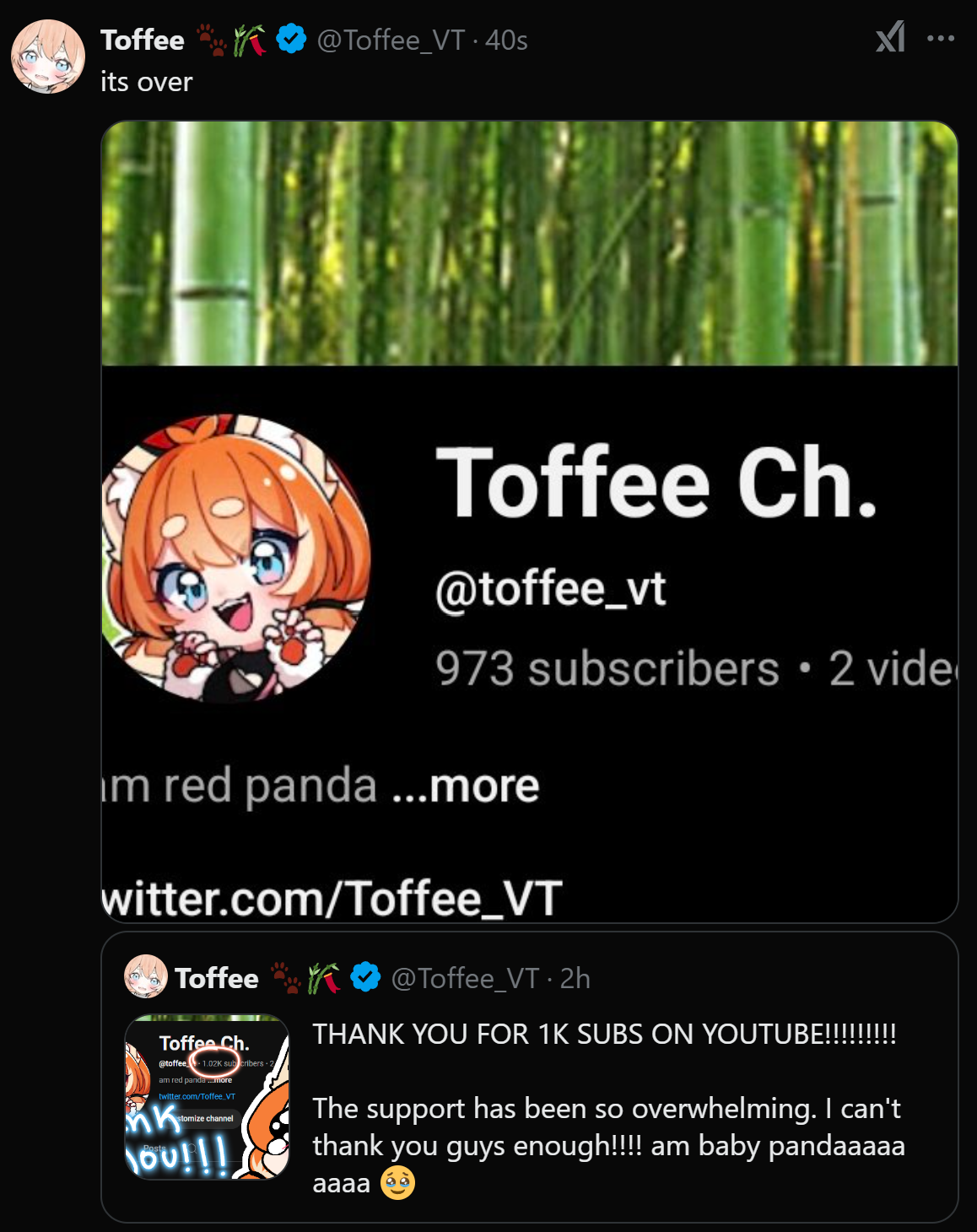This screenshot has height=1232, width=977.
Task: View the attached Toffee Ch. screenshot
Action: point(529,521)
